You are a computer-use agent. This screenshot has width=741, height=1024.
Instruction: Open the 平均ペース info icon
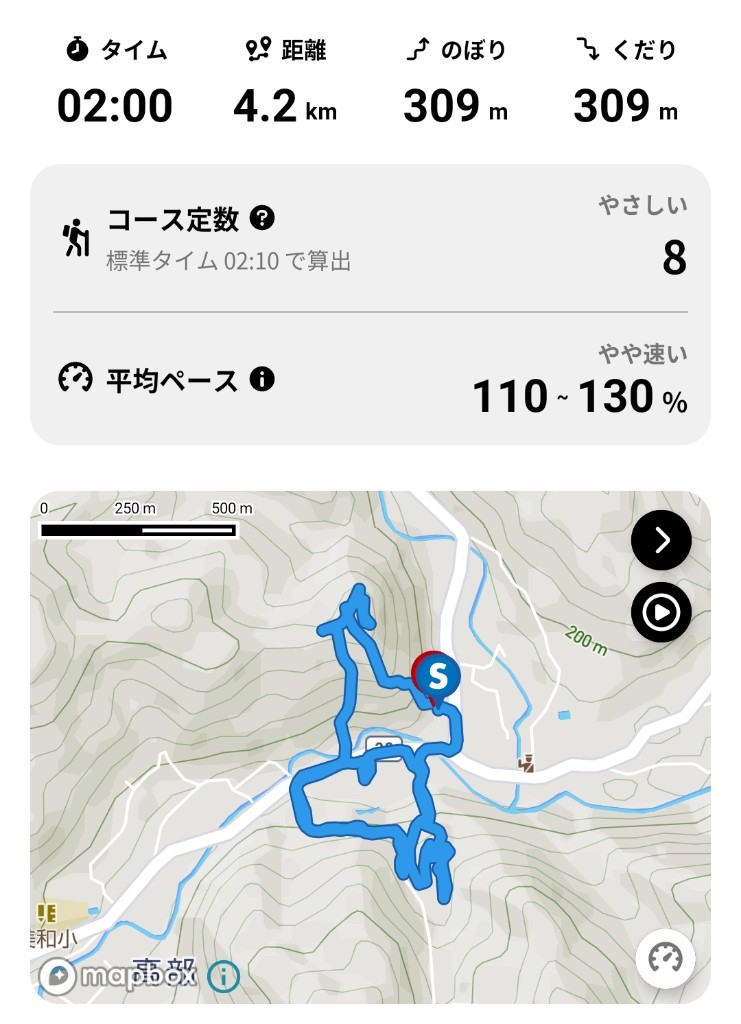pos(262,379)
